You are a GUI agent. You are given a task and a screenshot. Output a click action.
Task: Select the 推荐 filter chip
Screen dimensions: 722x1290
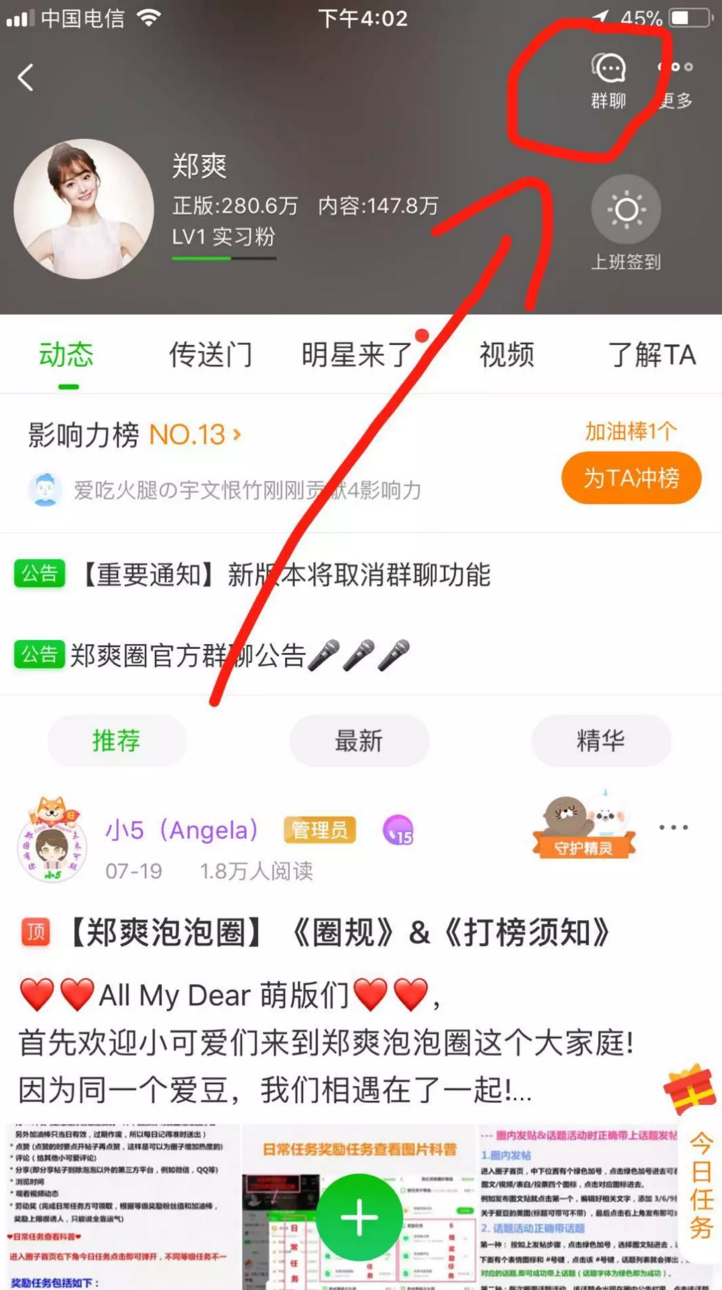click(116, 741)
